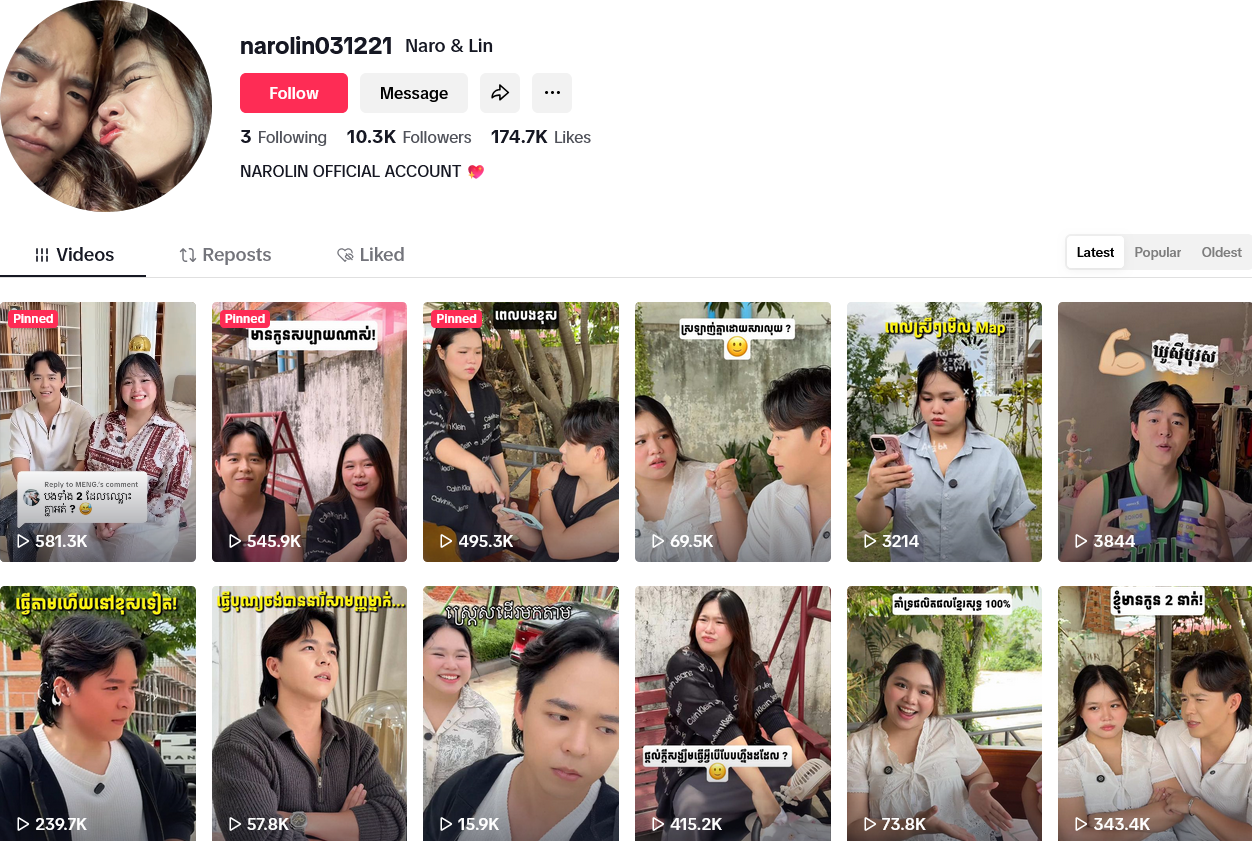Open the Map video with 3214 views

944,430
